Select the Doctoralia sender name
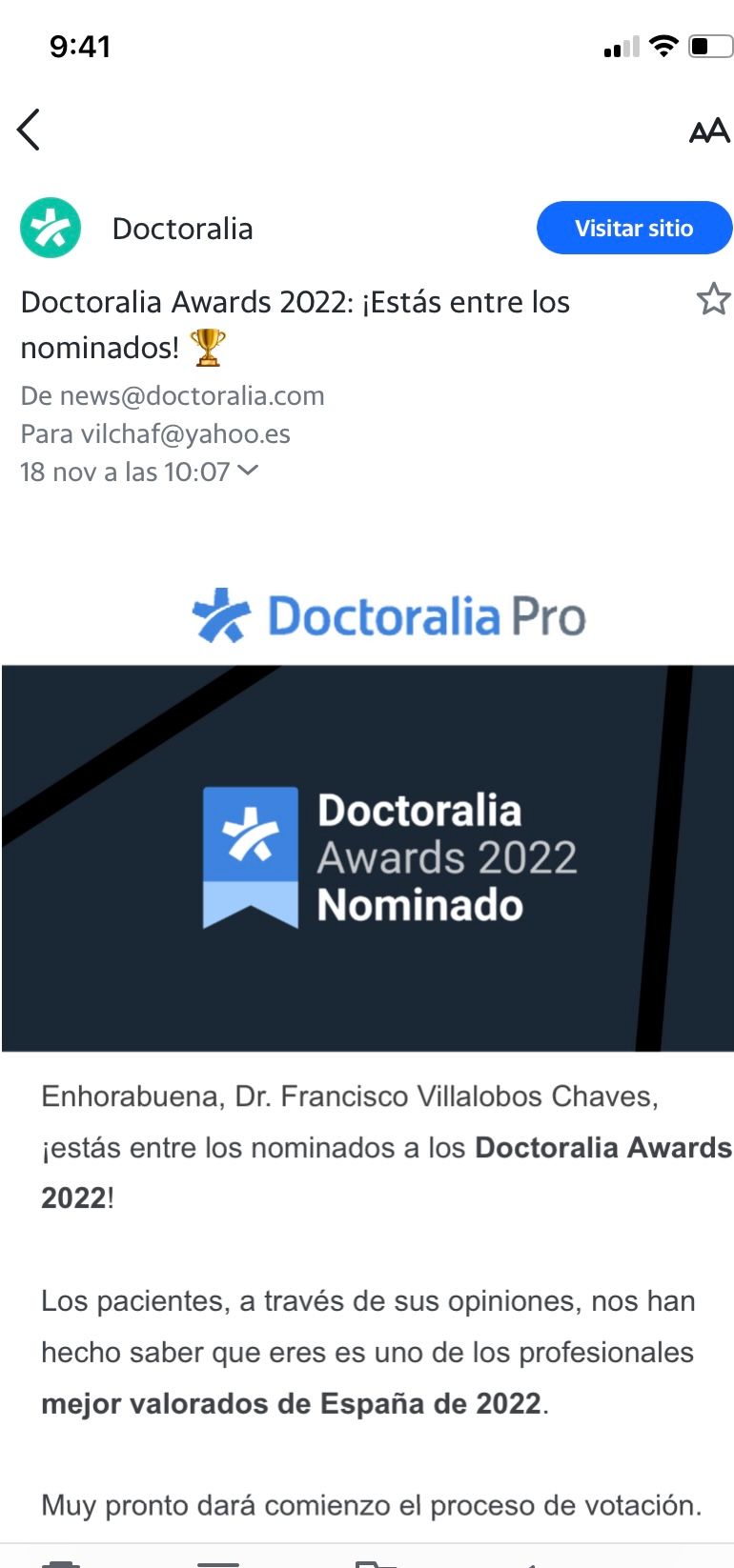Image resolution: width=734 pixels, height=1568 pixels. click(183, 228)
